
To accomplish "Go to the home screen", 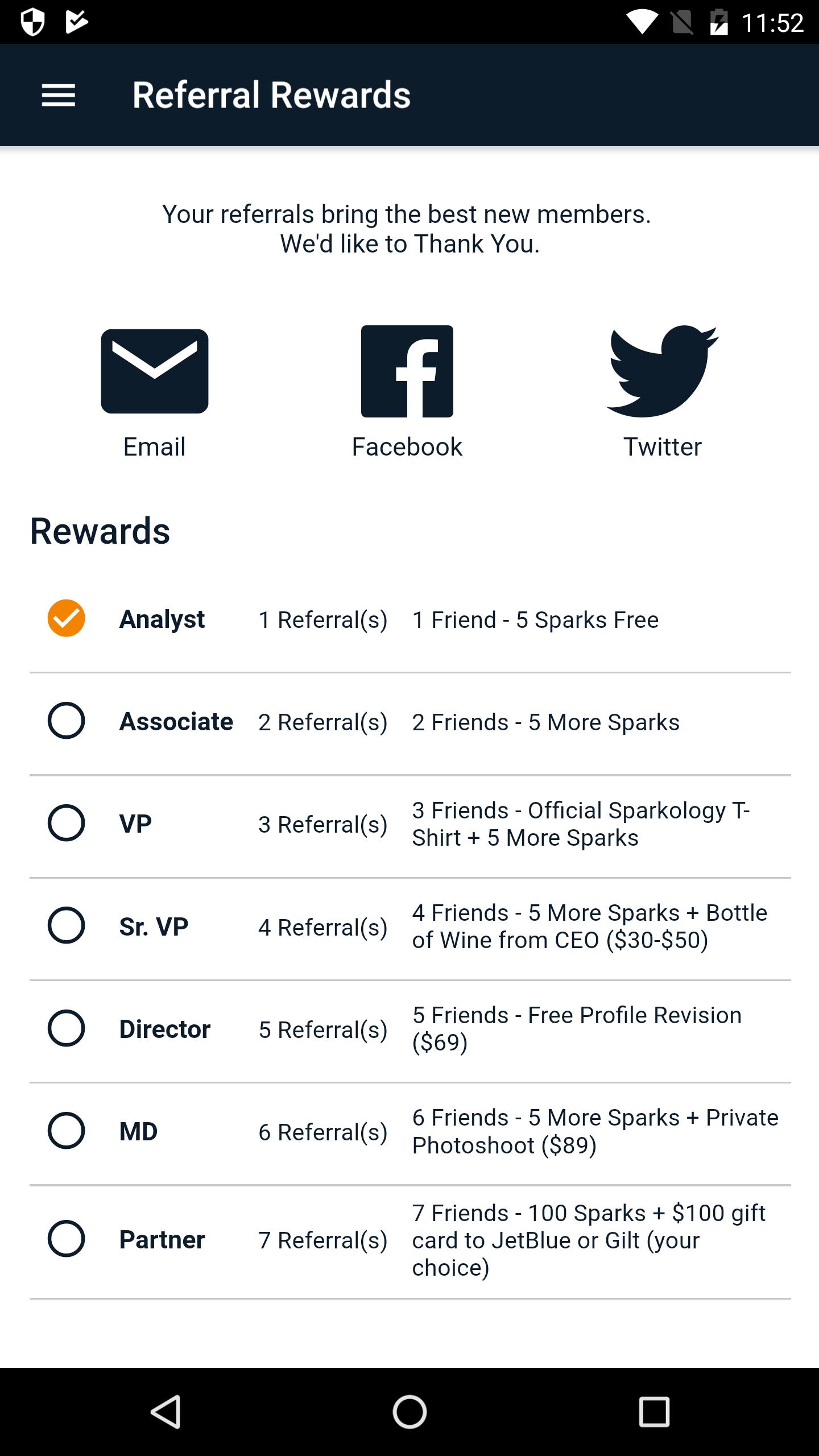I will pos(409,1411).
